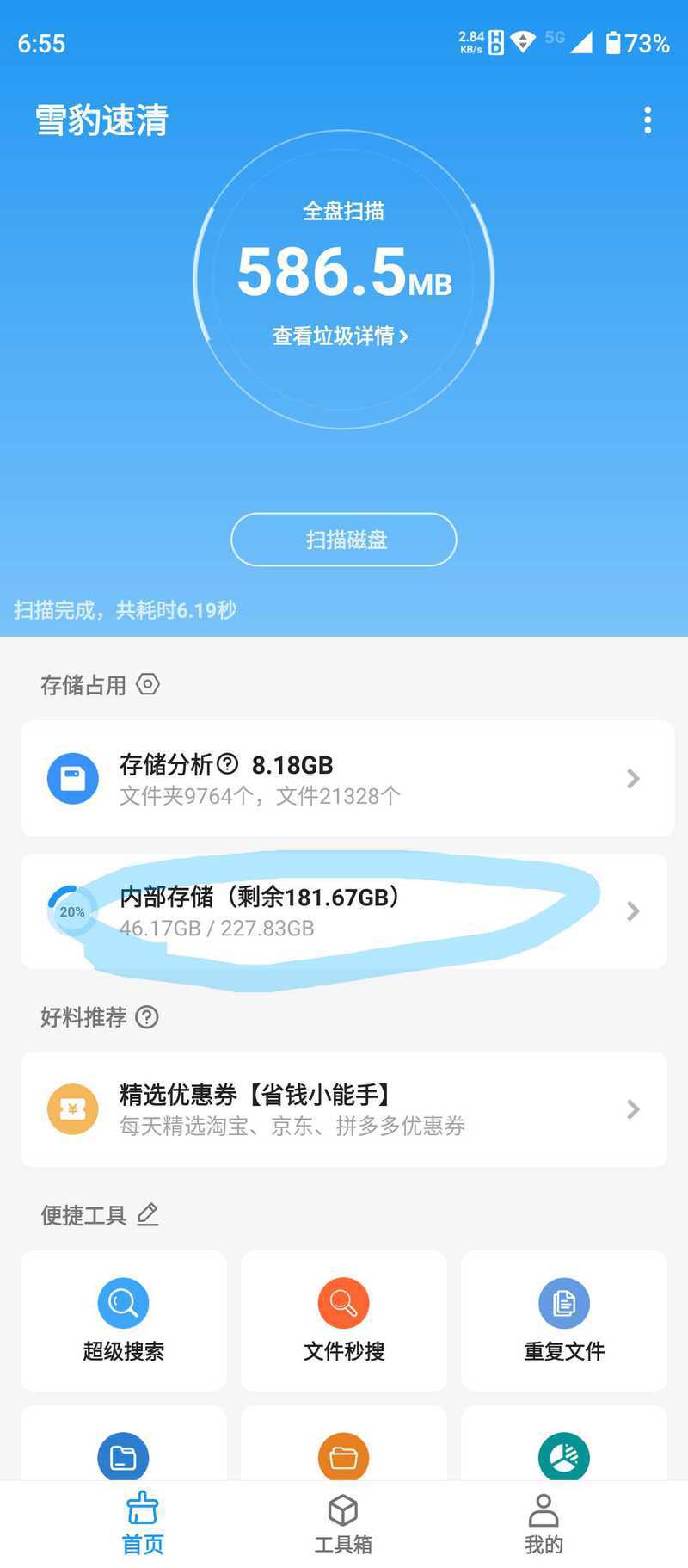The height and width of the screenshot is (1568, 688).
Task: Open 精选优惠券 coupon card
Action: (344, 1109)
